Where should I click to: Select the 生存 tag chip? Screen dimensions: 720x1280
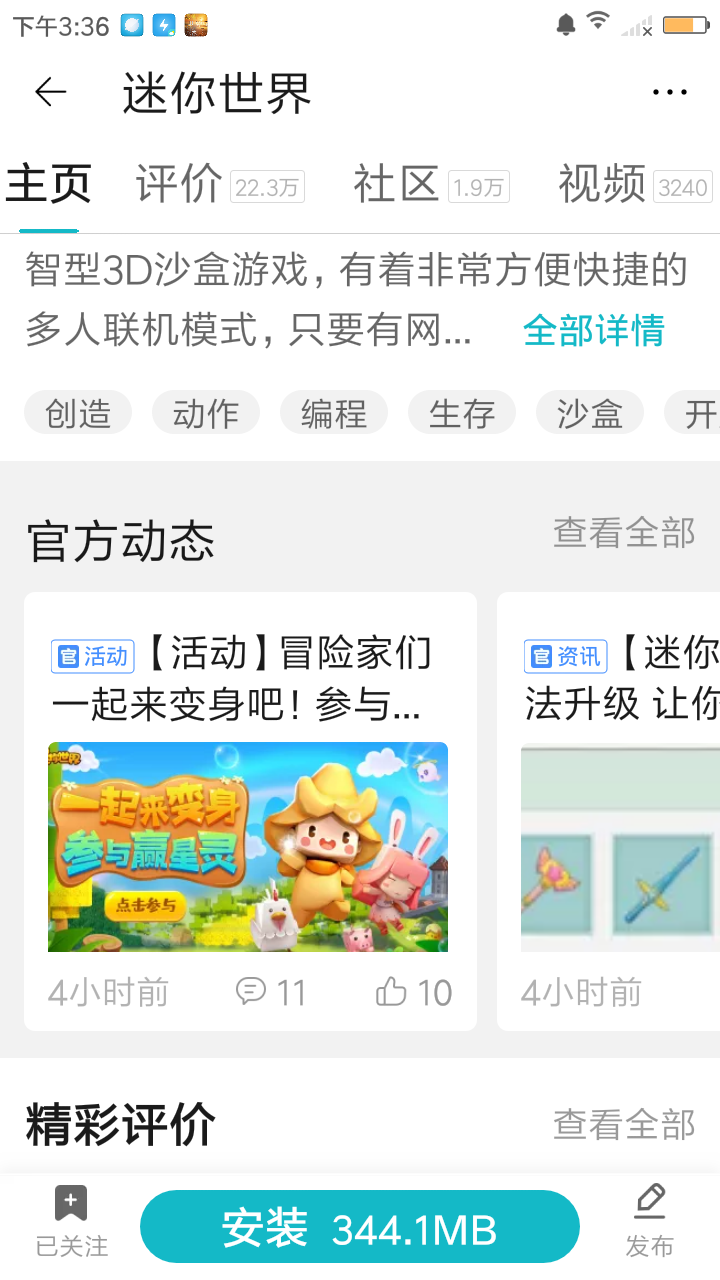coord(462,413)
